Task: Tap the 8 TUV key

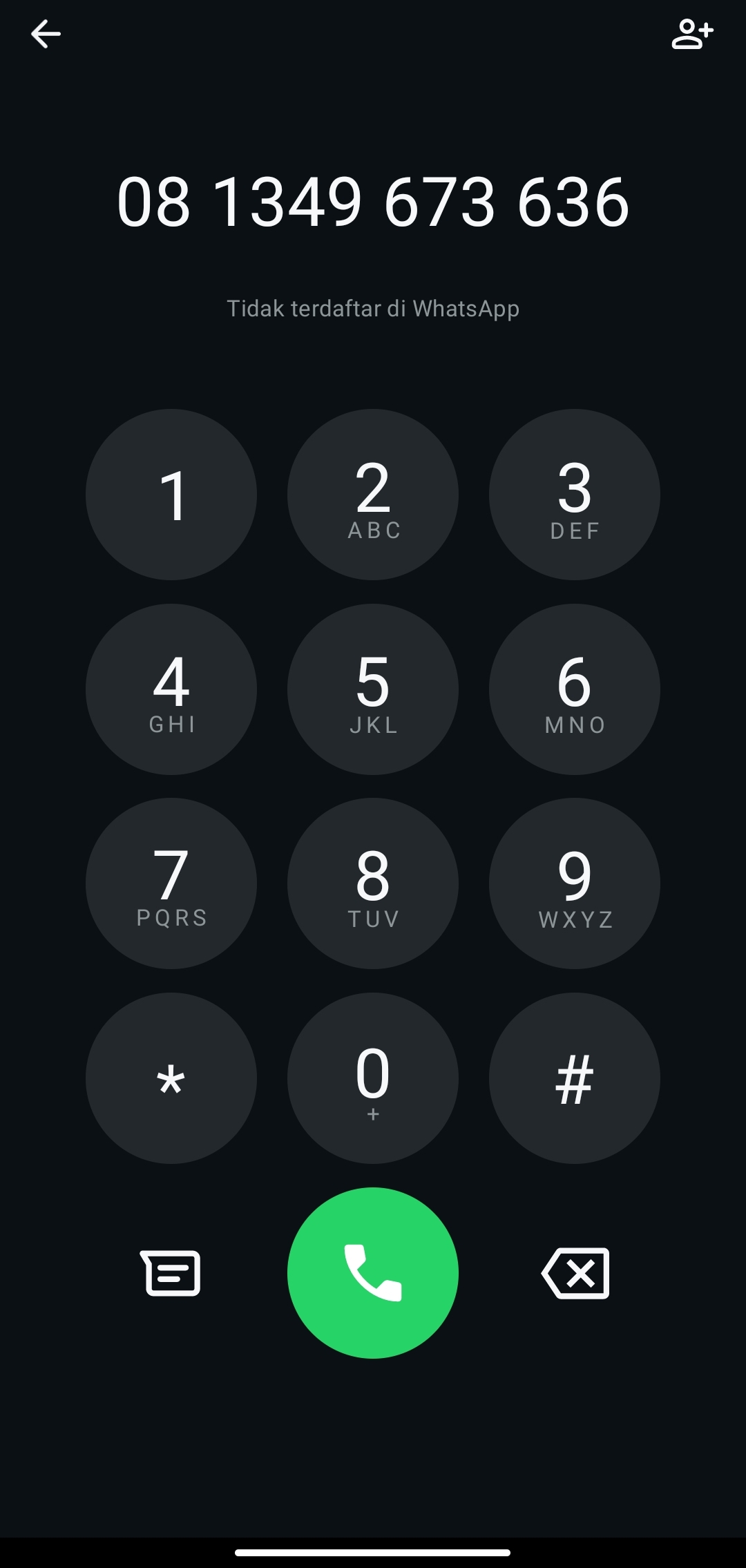Action: tap(373, 883)
